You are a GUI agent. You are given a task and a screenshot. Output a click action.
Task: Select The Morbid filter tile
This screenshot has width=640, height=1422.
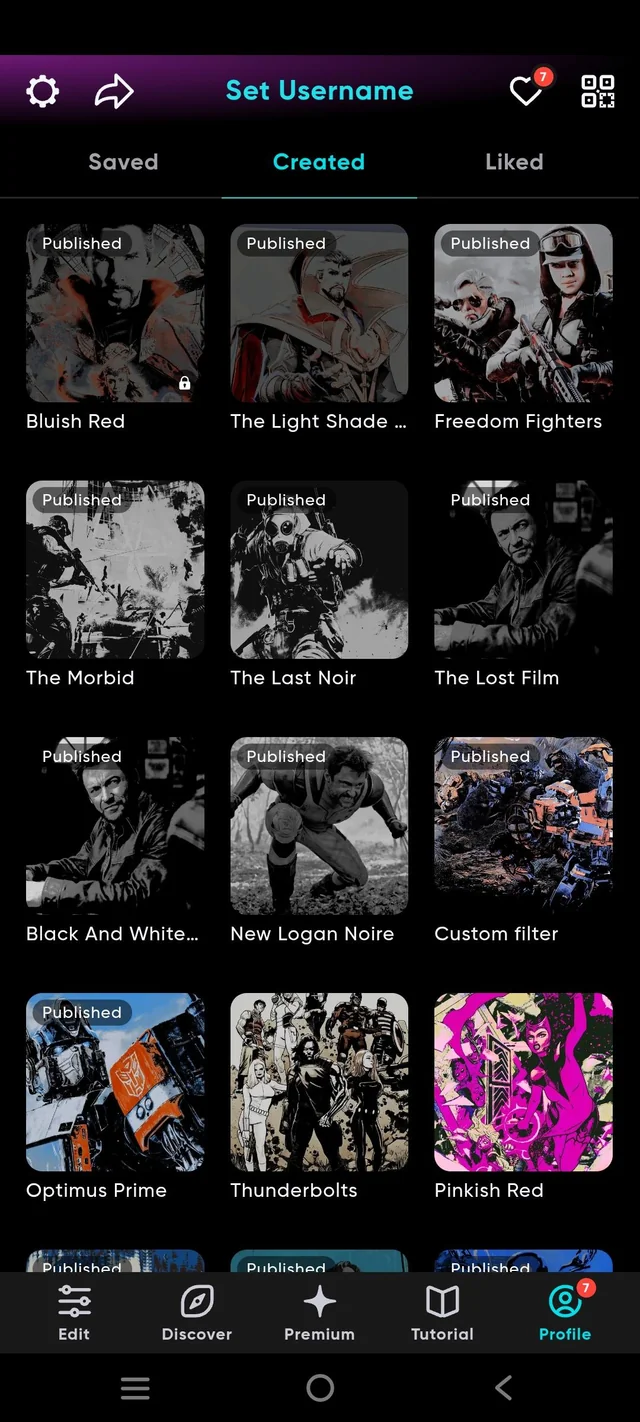(x=115, y=570)
